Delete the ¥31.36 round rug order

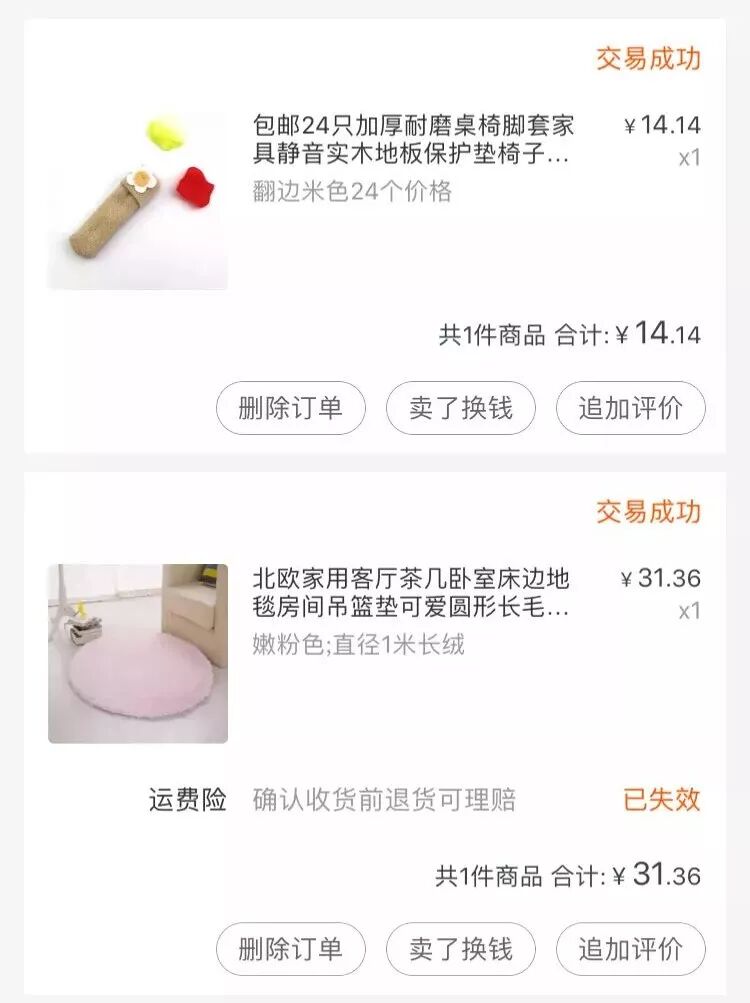click(291, 949)
